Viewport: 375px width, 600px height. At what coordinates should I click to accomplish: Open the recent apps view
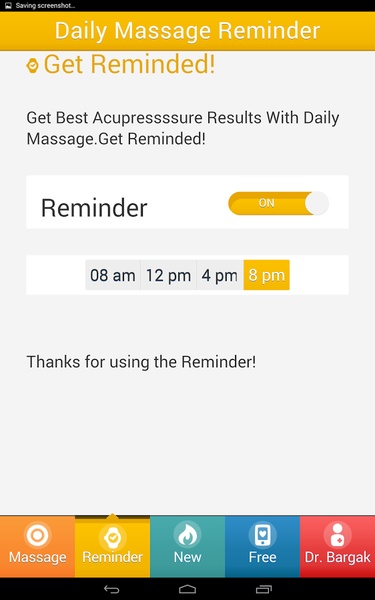[263, 589]
